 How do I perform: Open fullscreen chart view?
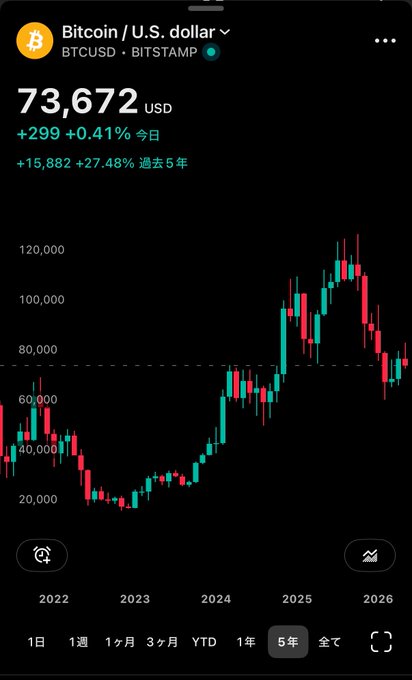coord(381,642)
